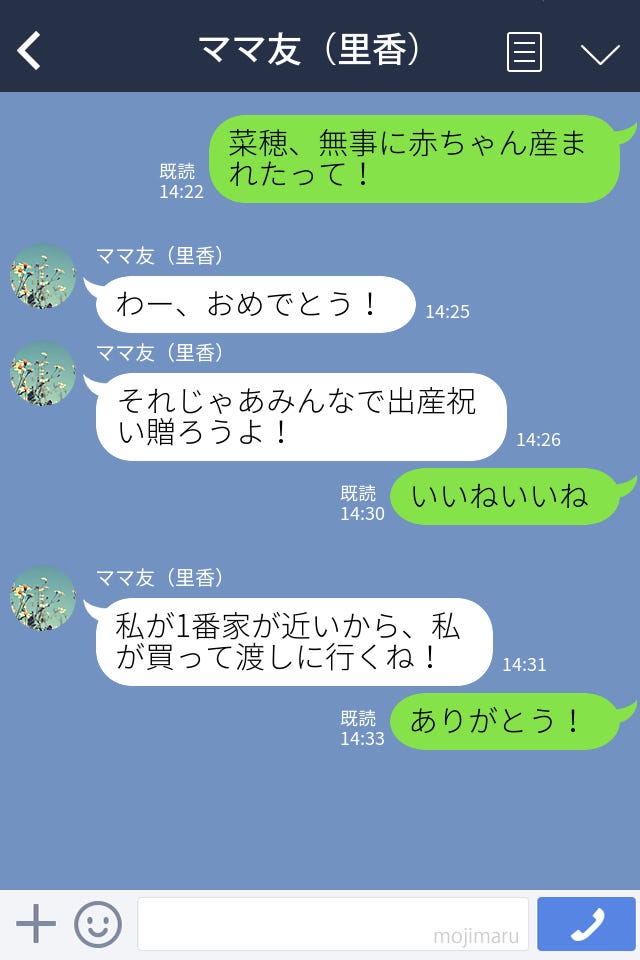Tap the blue phone call button

[x=586, y=924]
